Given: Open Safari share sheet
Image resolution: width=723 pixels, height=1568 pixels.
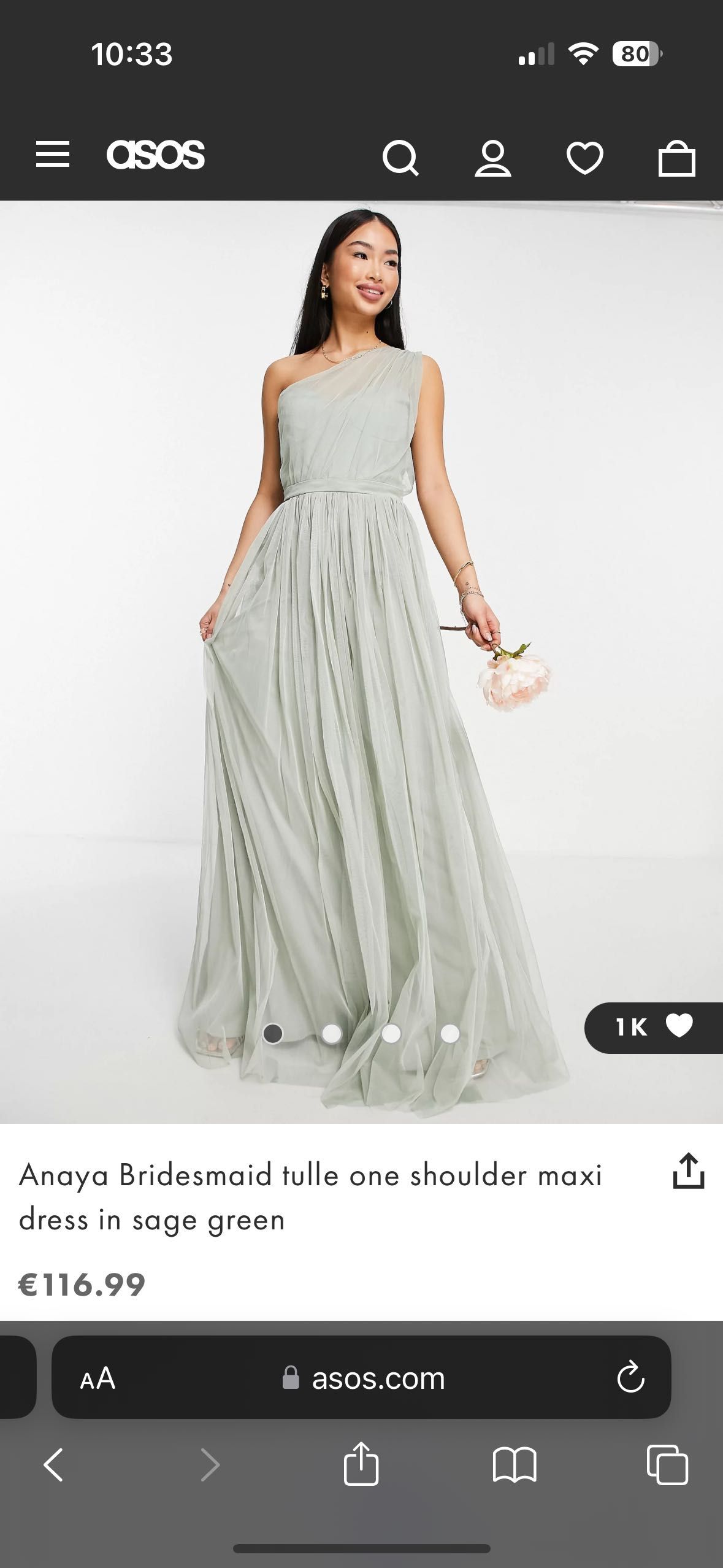Looking at the screenshot, I should [x=361, y=1465].
